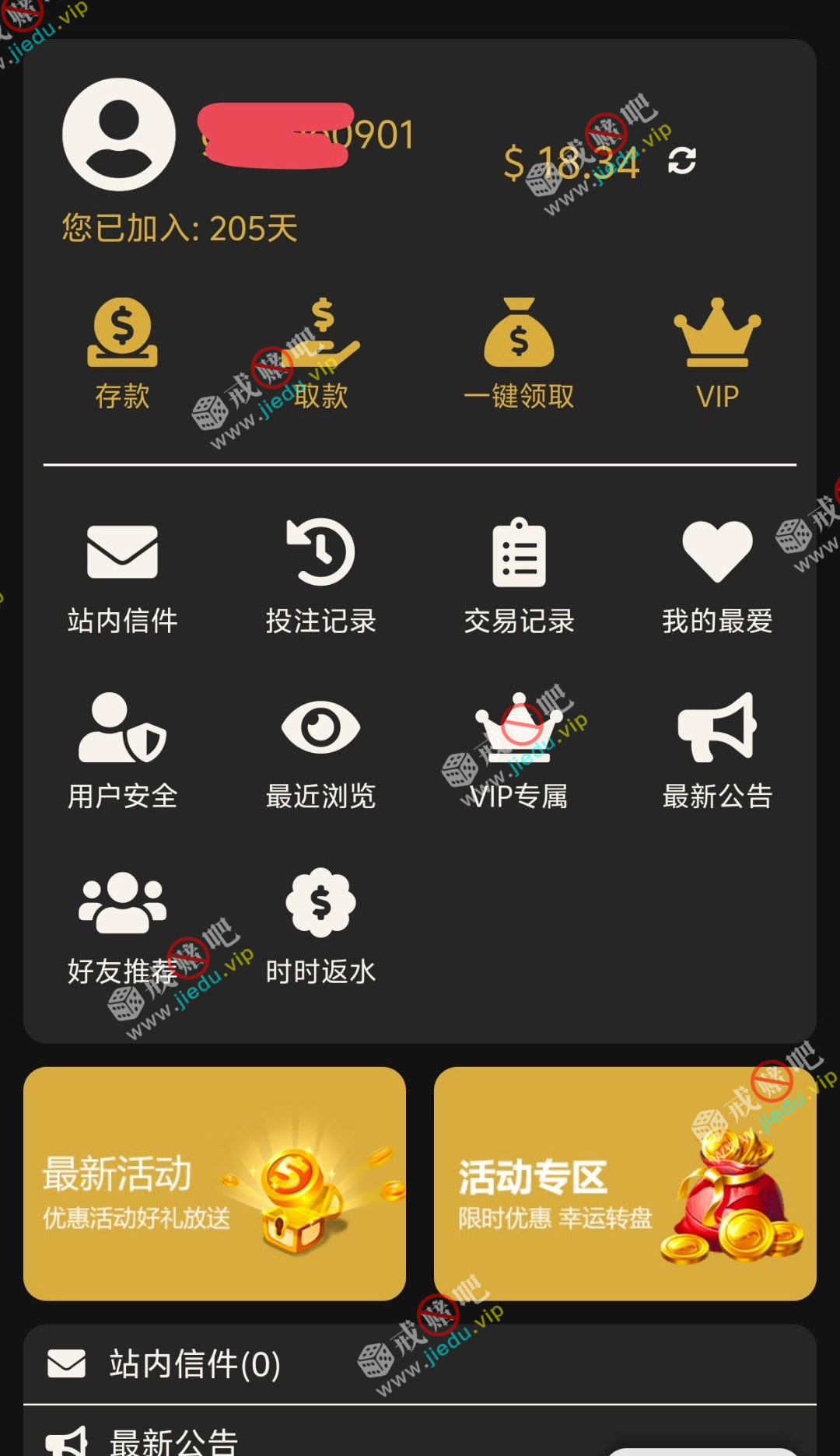The width and height of the screenshot is (840, 1456).
Task: Open 用户安全 security settings
Action: (122, 752)
